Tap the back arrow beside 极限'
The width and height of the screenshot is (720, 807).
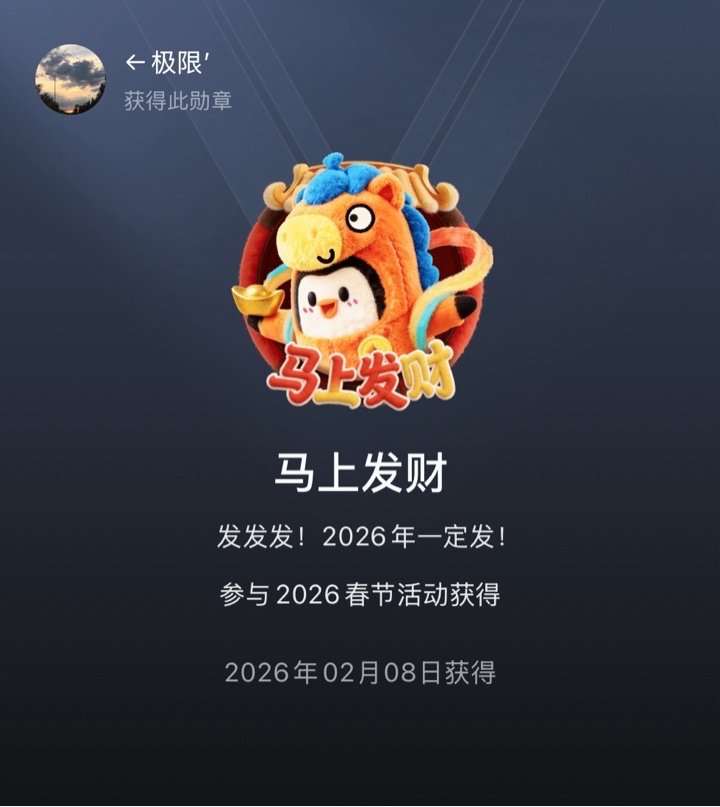click(x=135, y=63)
